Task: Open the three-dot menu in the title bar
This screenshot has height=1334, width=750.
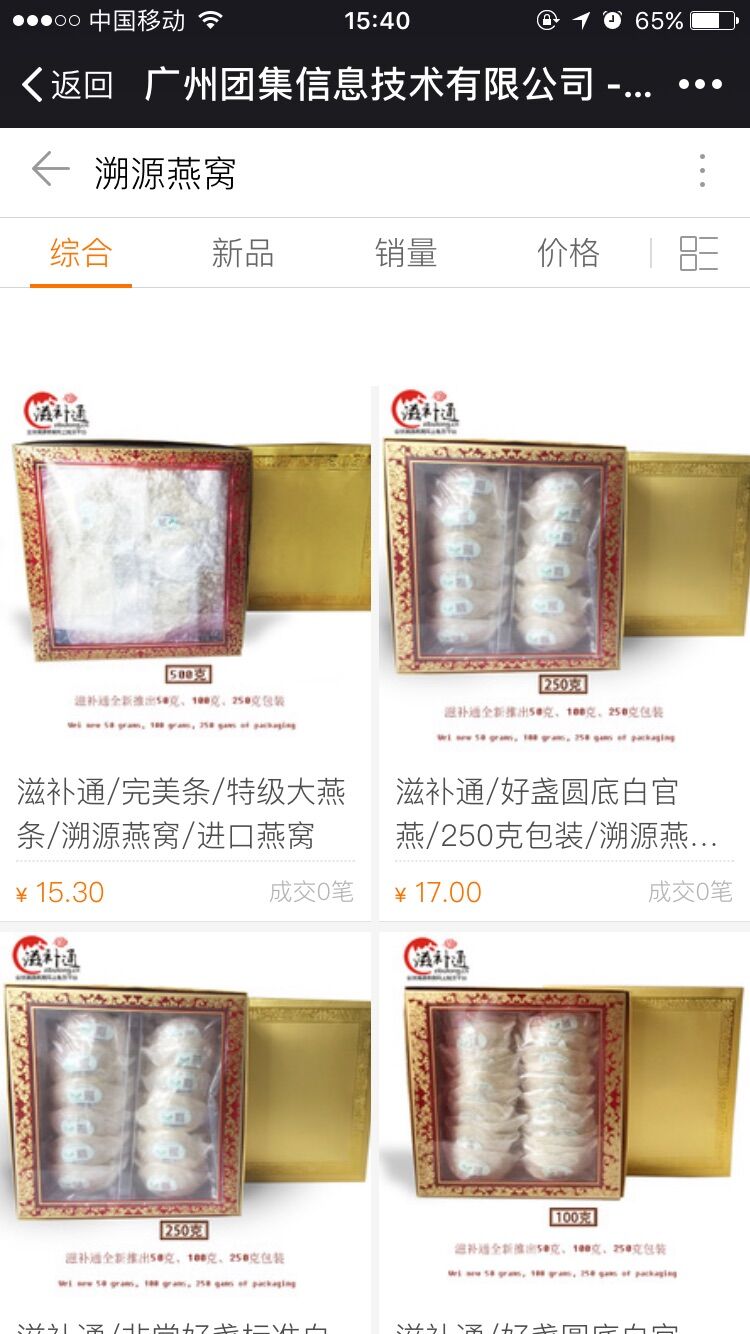Action: pyautogui.click(x=700, y=85)
